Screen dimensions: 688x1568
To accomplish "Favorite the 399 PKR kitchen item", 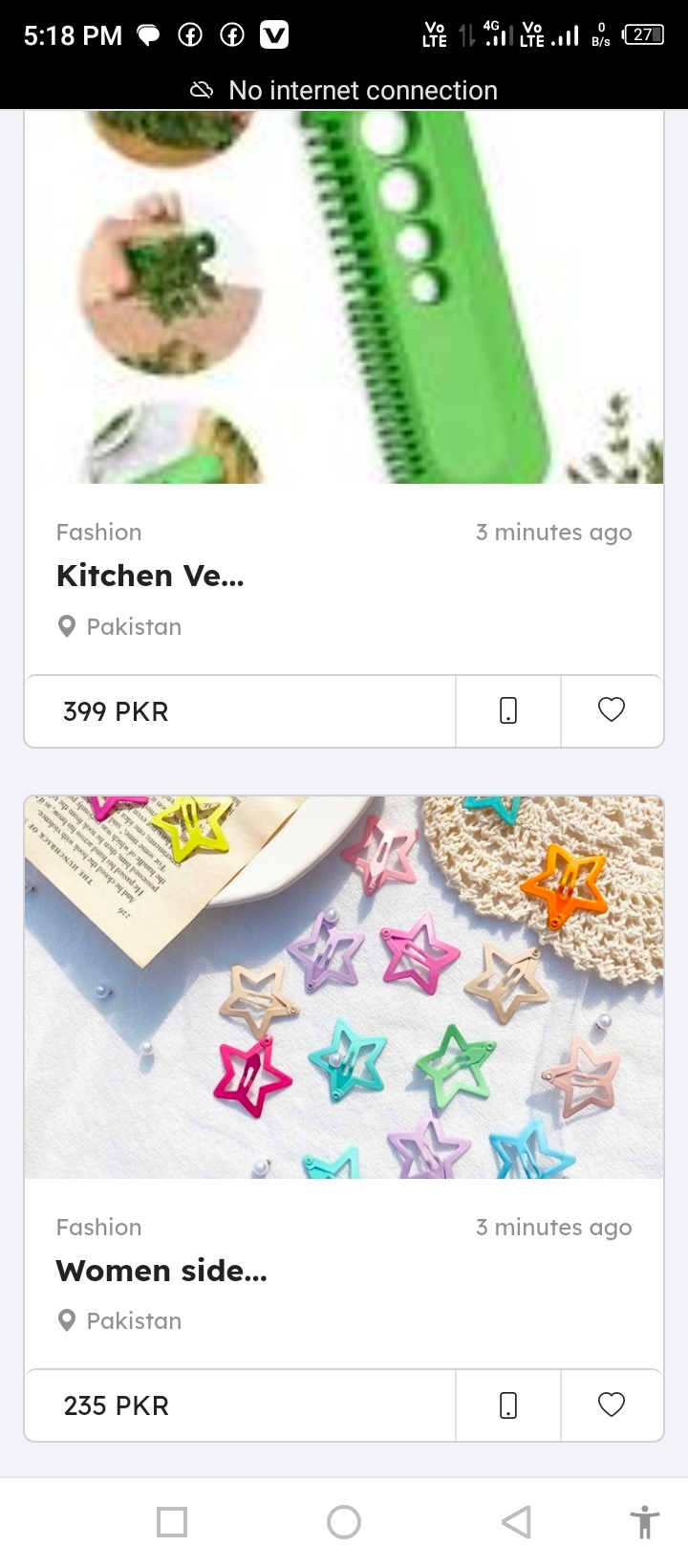I will [612, 710].
